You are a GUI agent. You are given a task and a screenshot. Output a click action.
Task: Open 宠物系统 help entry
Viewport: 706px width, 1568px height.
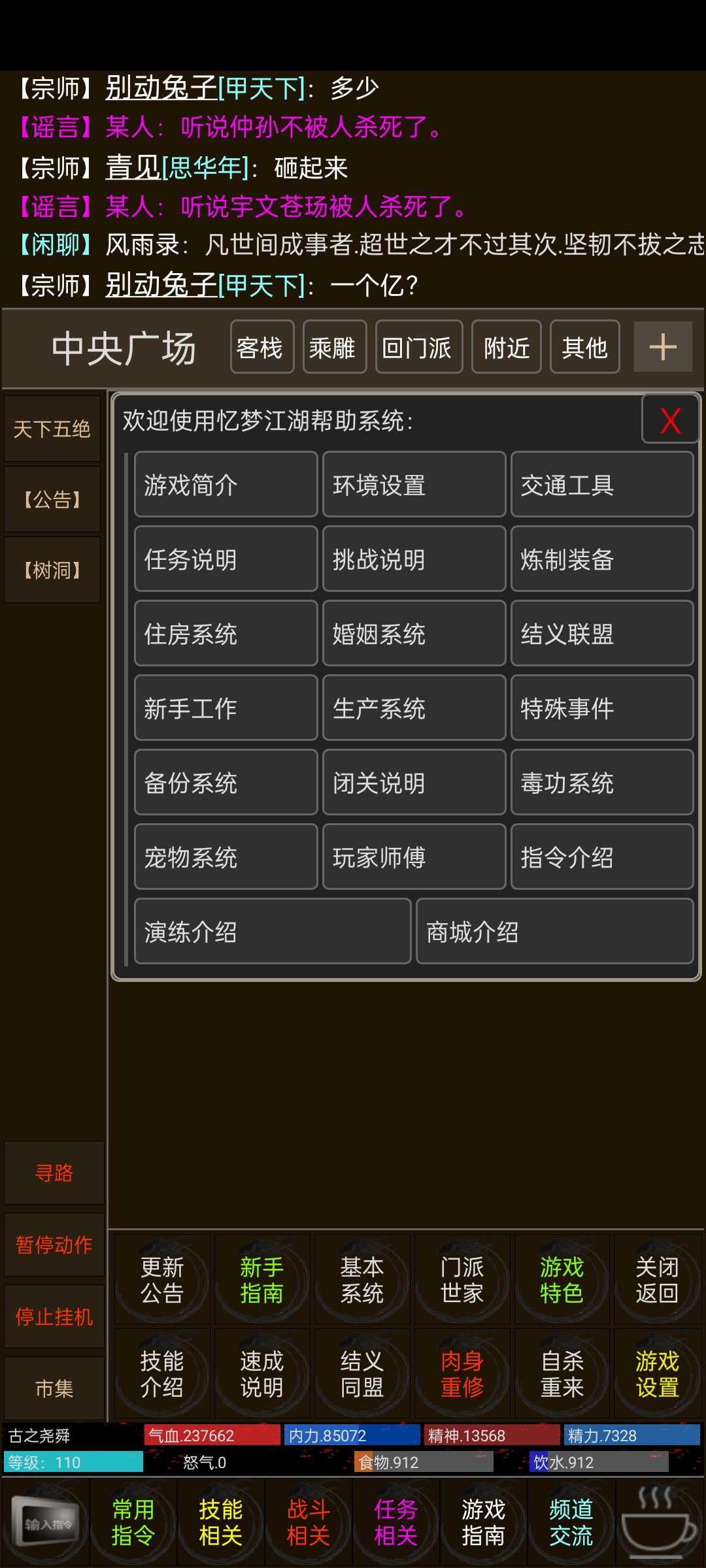(x=226, y=857)
